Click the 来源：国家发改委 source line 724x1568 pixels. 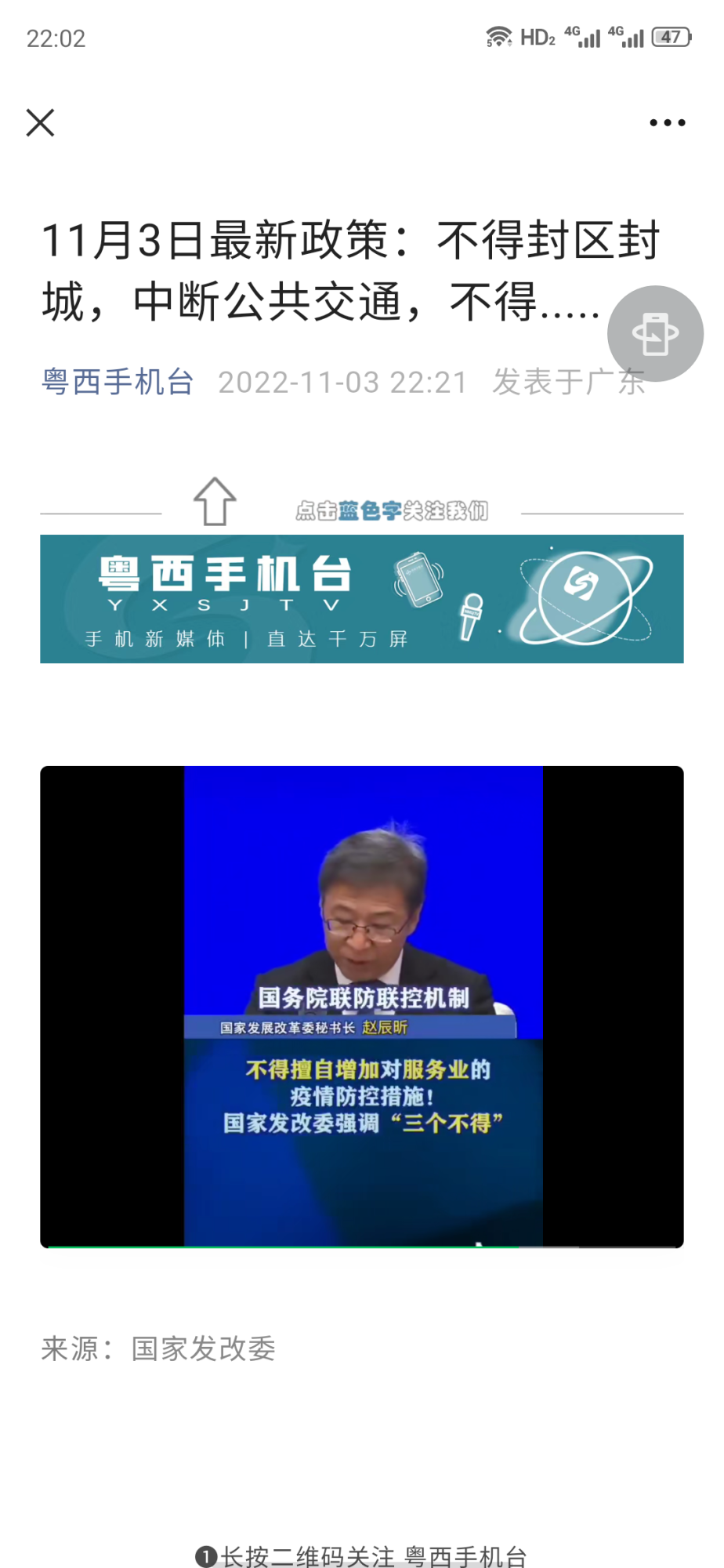pos(160,1348)
